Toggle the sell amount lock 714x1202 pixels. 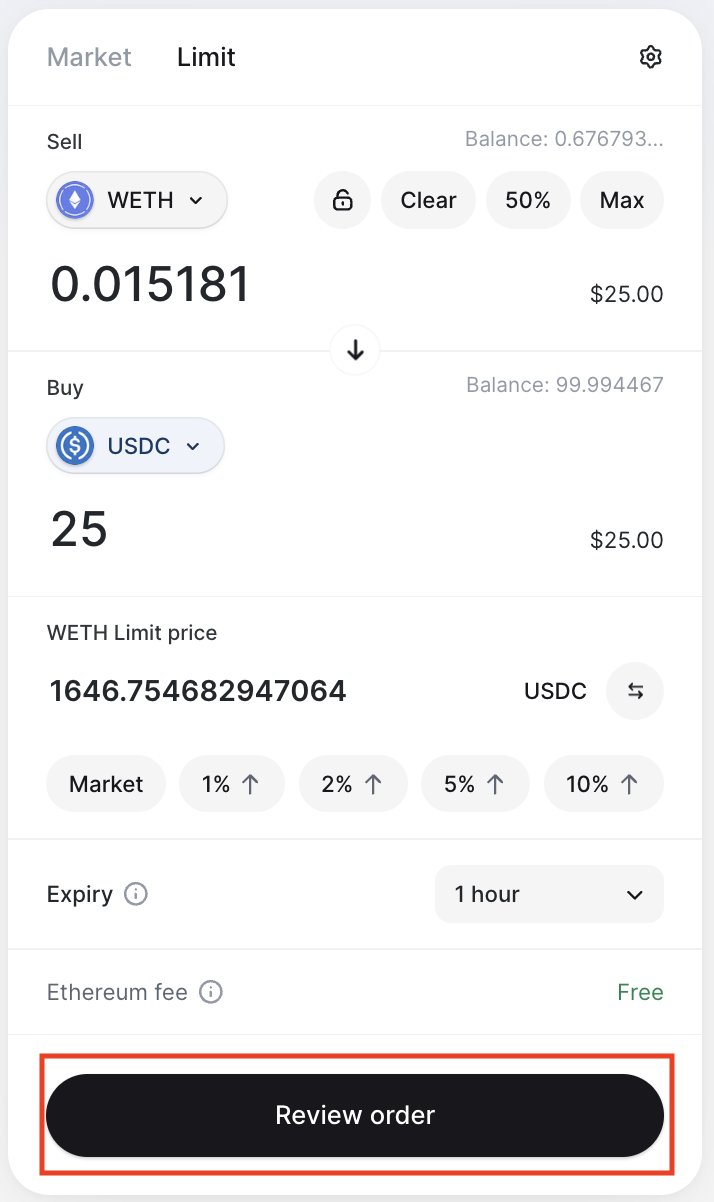[343, 200]
